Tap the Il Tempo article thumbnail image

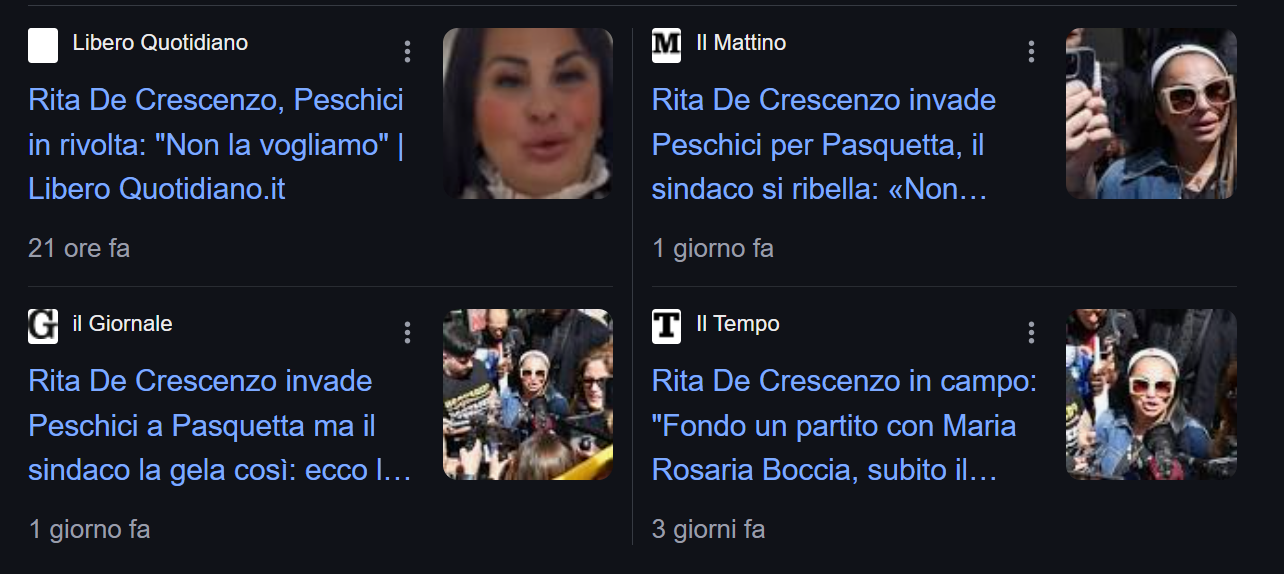[x=1151, y=394]
